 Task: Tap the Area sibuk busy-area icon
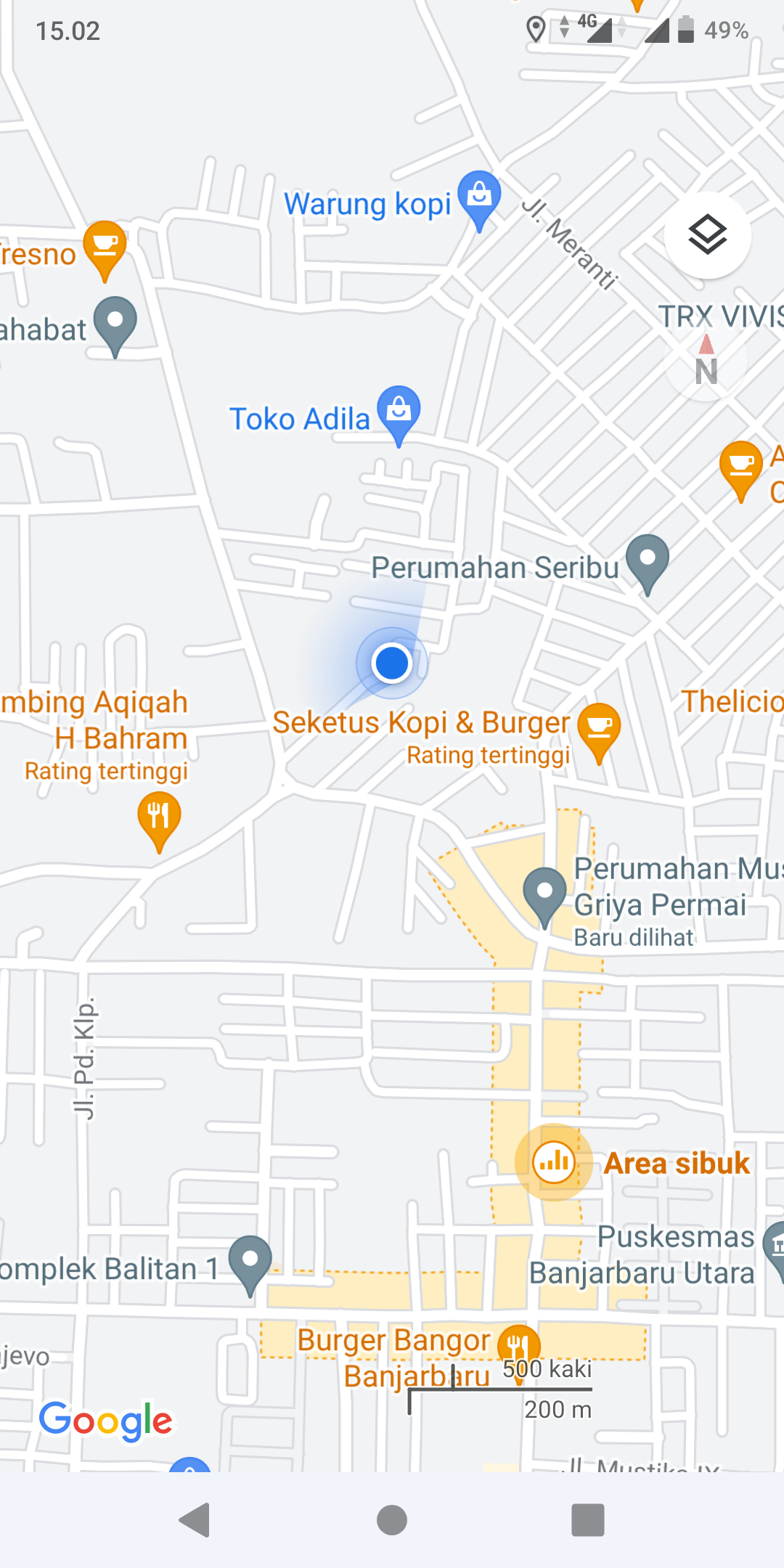coord(554,1162)
